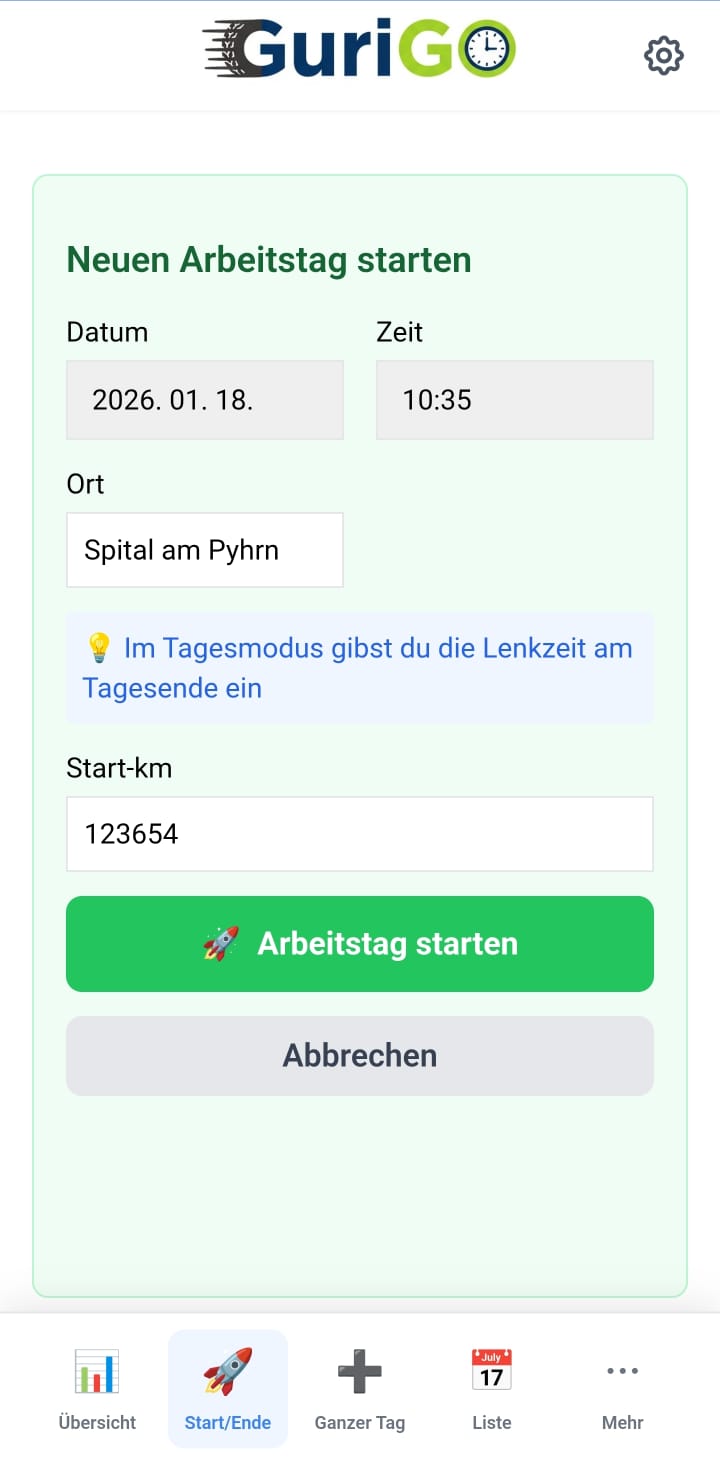720x1465 pixels.
Task: Open the settings gear
Action: click(662, 56)
